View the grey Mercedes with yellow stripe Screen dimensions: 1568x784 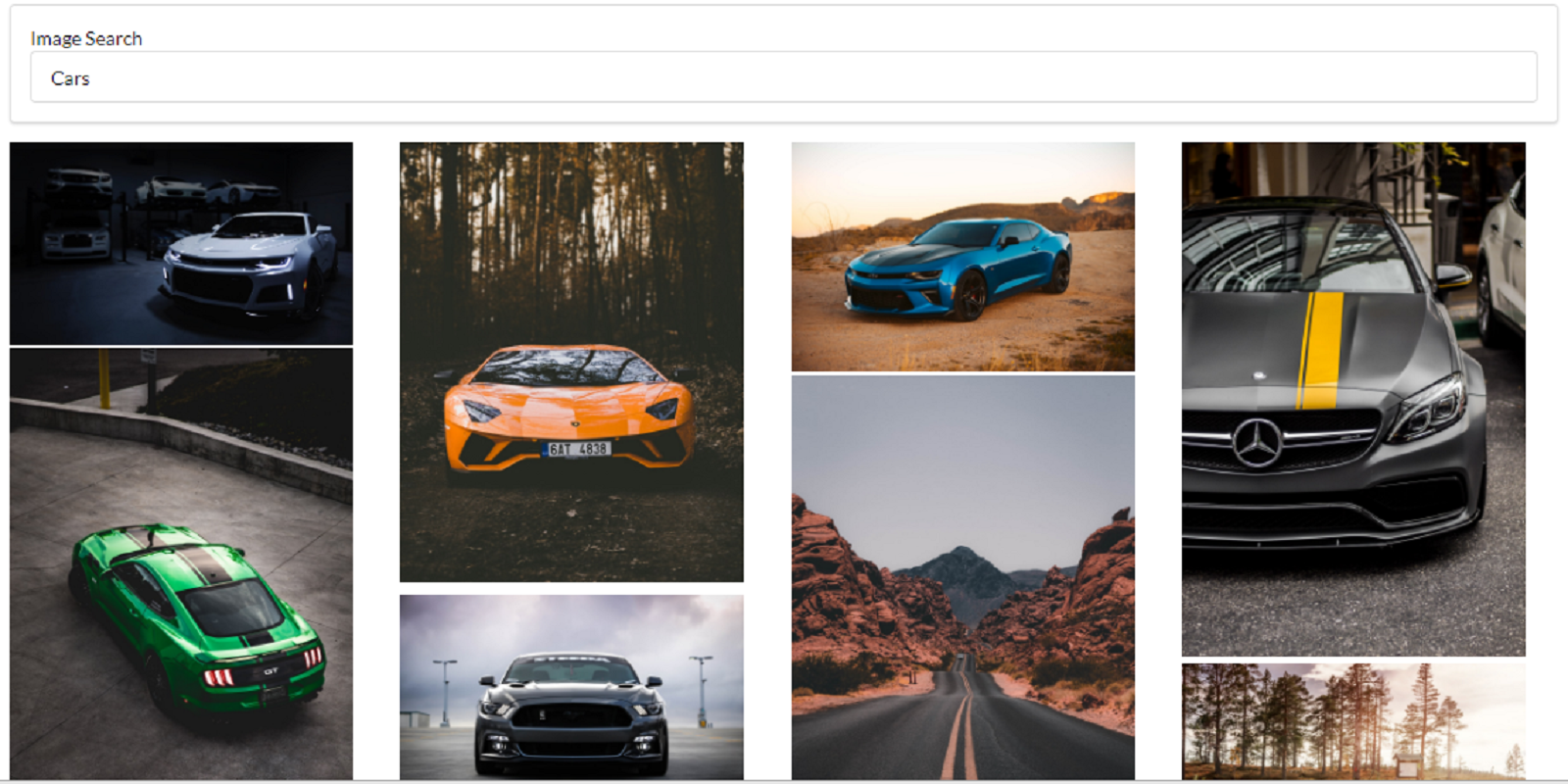coord(1352,399)
